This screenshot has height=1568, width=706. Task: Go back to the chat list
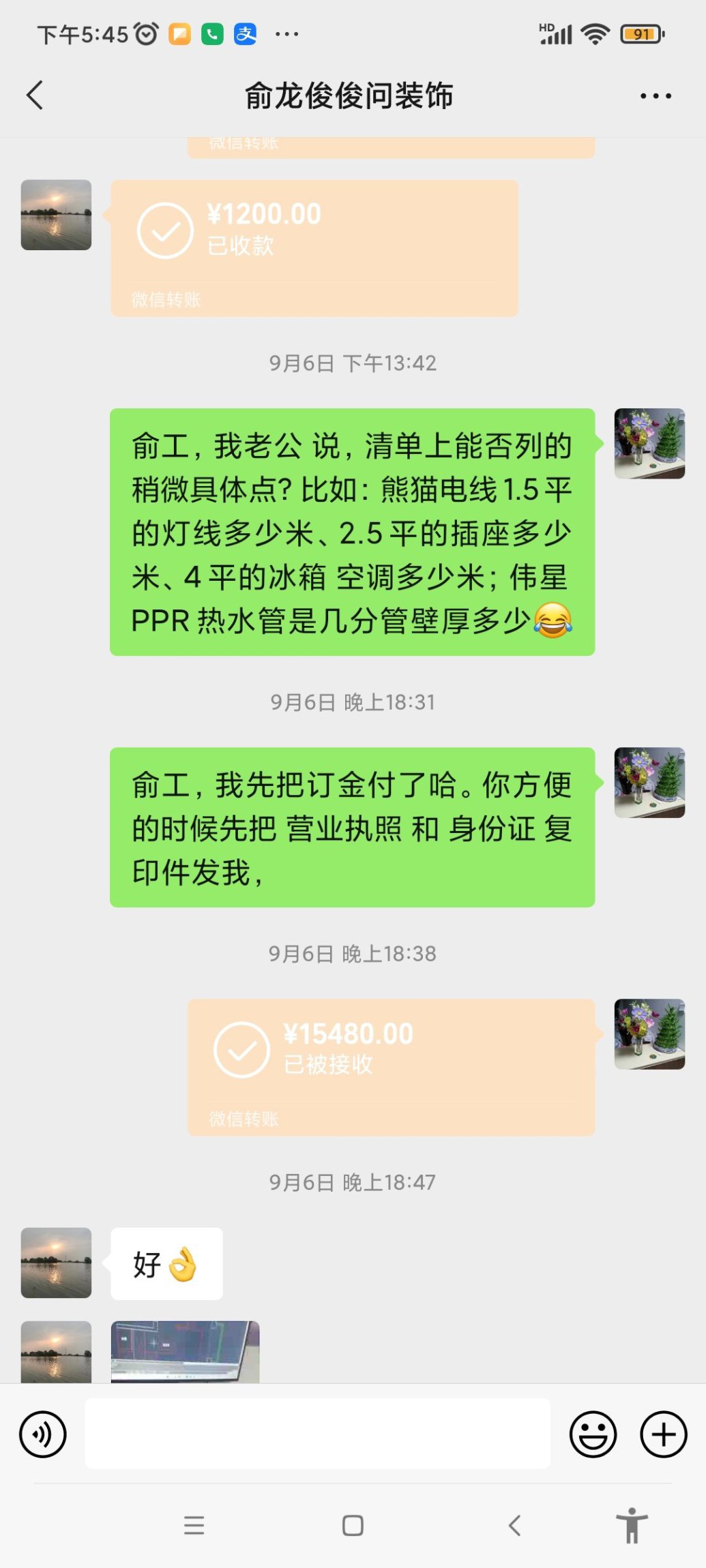[35, 95]
